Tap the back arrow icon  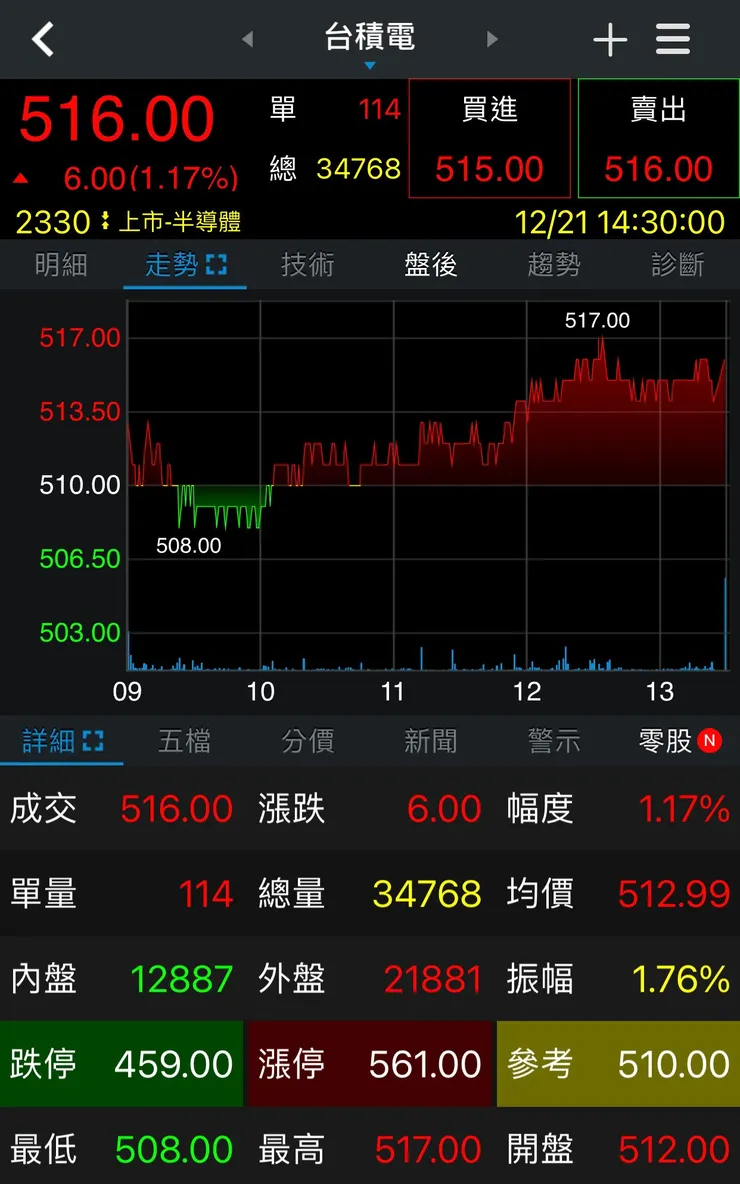(42, 40)
